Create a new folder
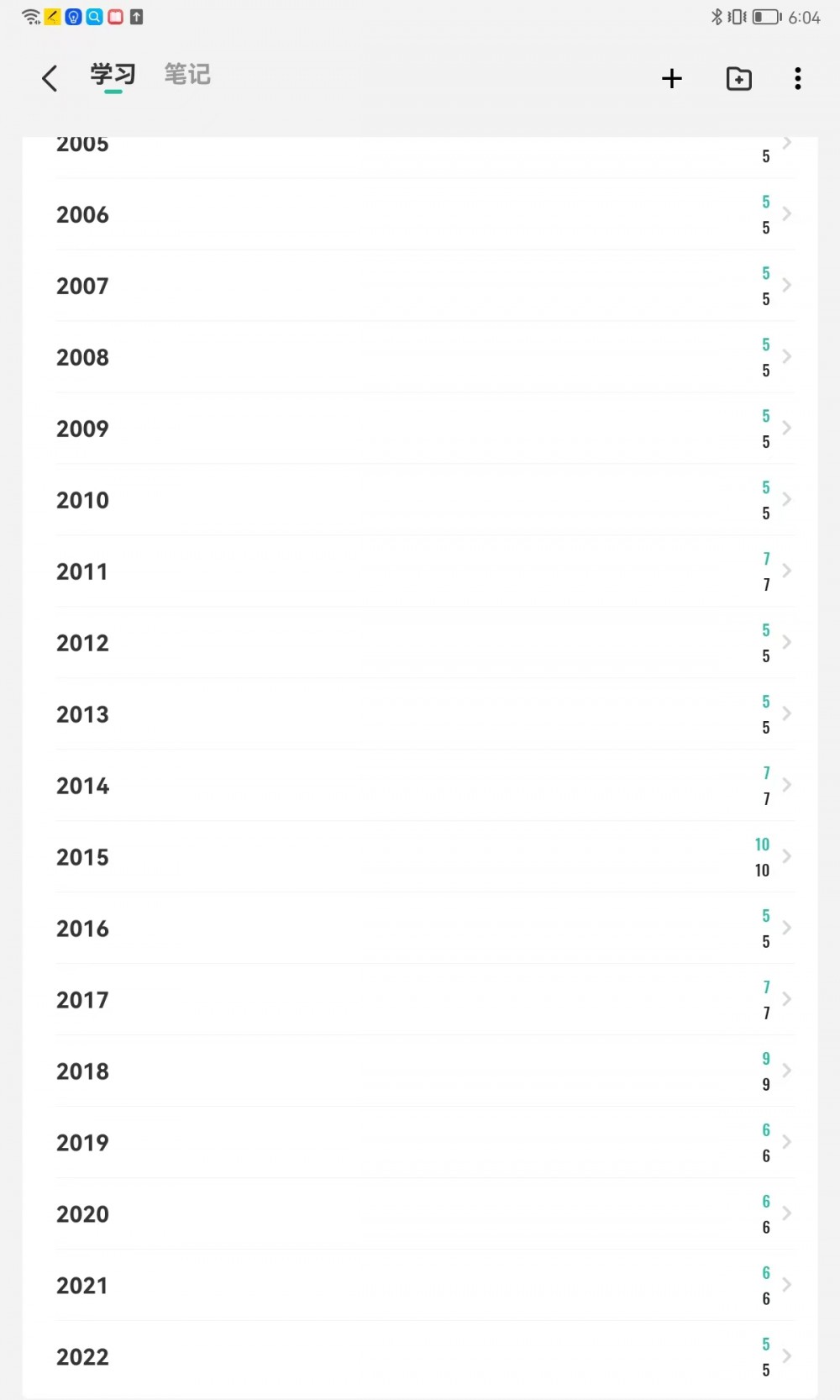The height and width of the screenshot is (1400, 840). (739, 79)
